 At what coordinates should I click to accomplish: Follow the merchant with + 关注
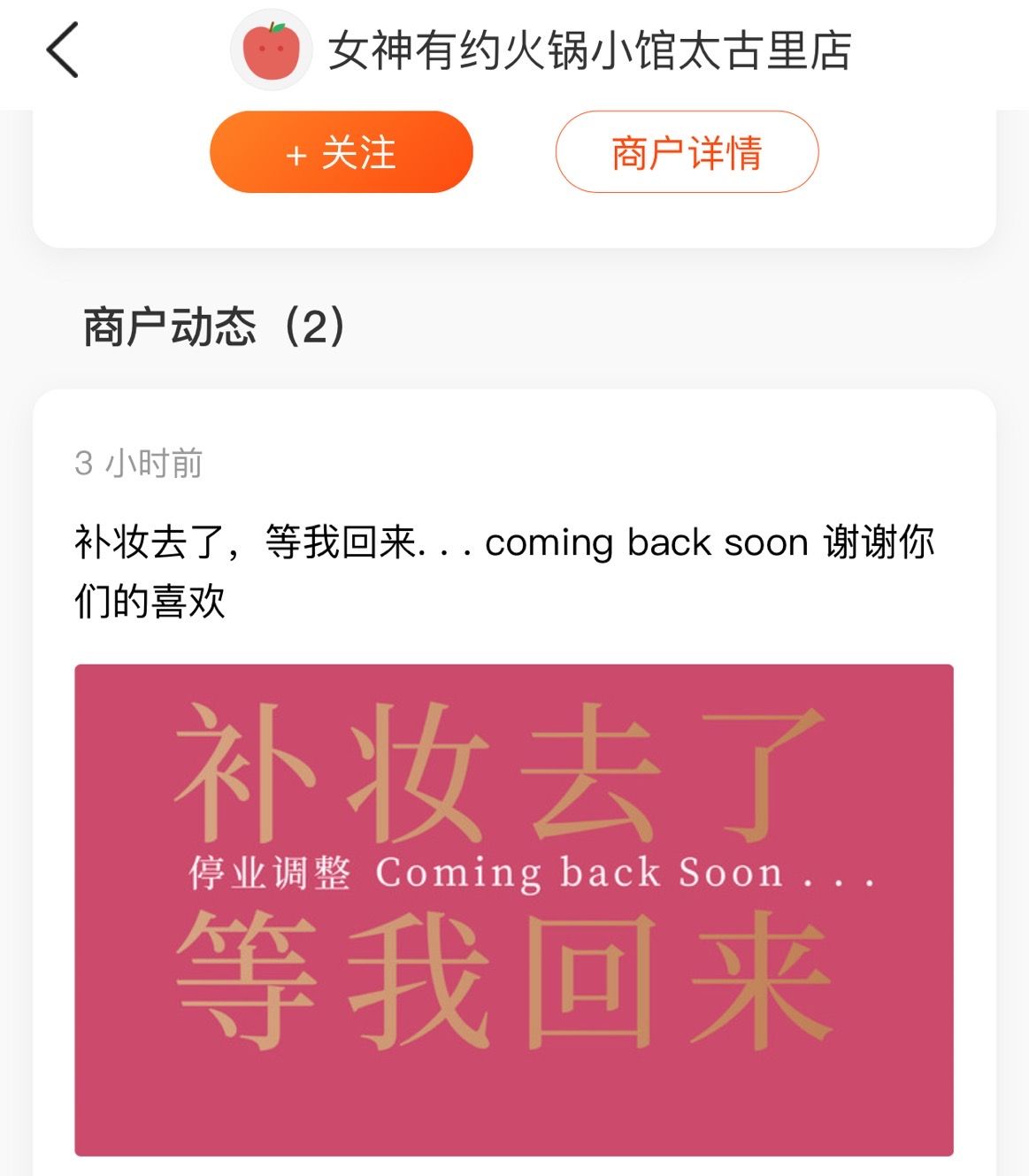coord(341,152)
